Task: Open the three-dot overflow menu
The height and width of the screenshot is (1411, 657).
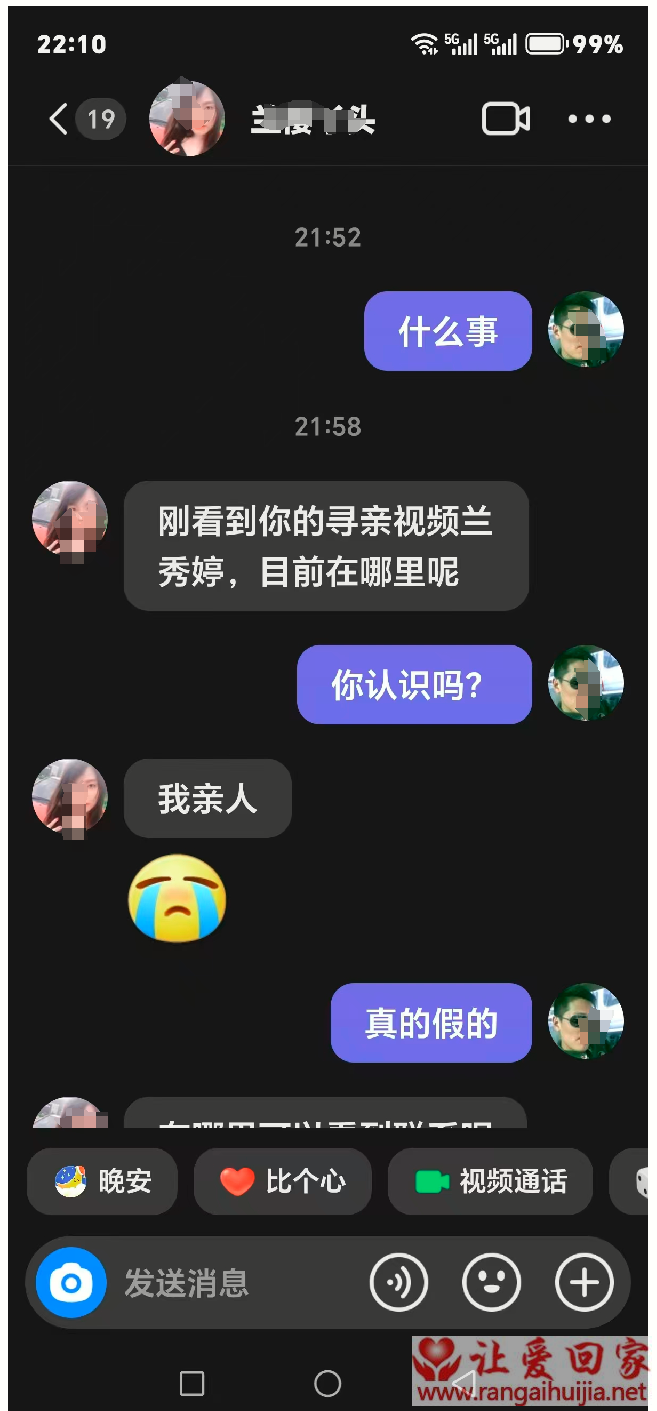Action: (589, 120)
